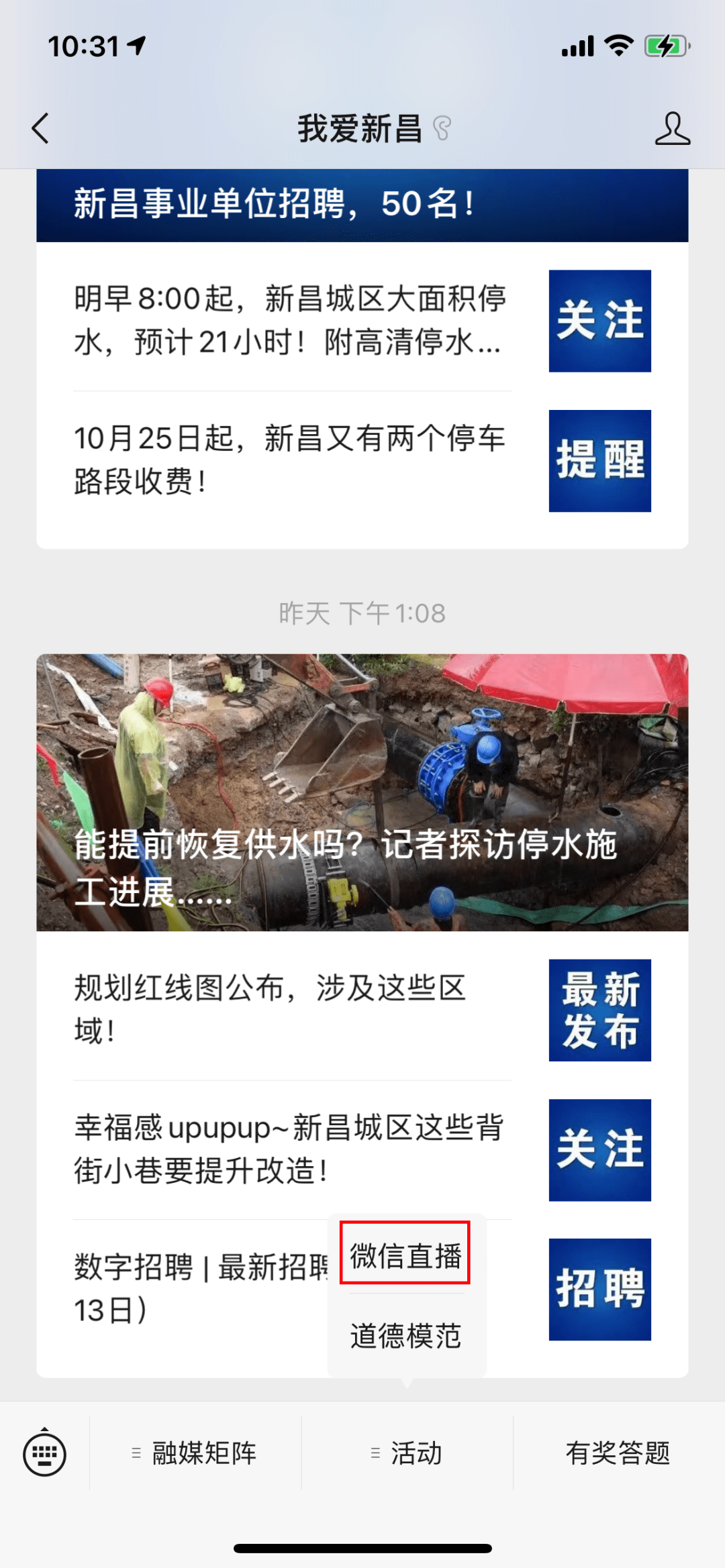Tap the 活动 bottom menu

tap(407, 1453)
